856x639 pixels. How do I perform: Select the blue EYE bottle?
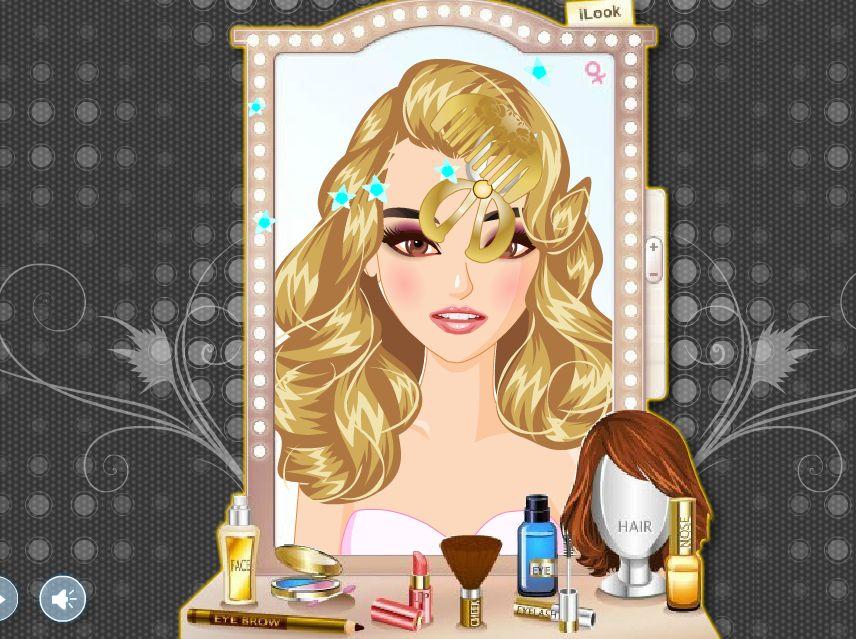tap(536, 548)
